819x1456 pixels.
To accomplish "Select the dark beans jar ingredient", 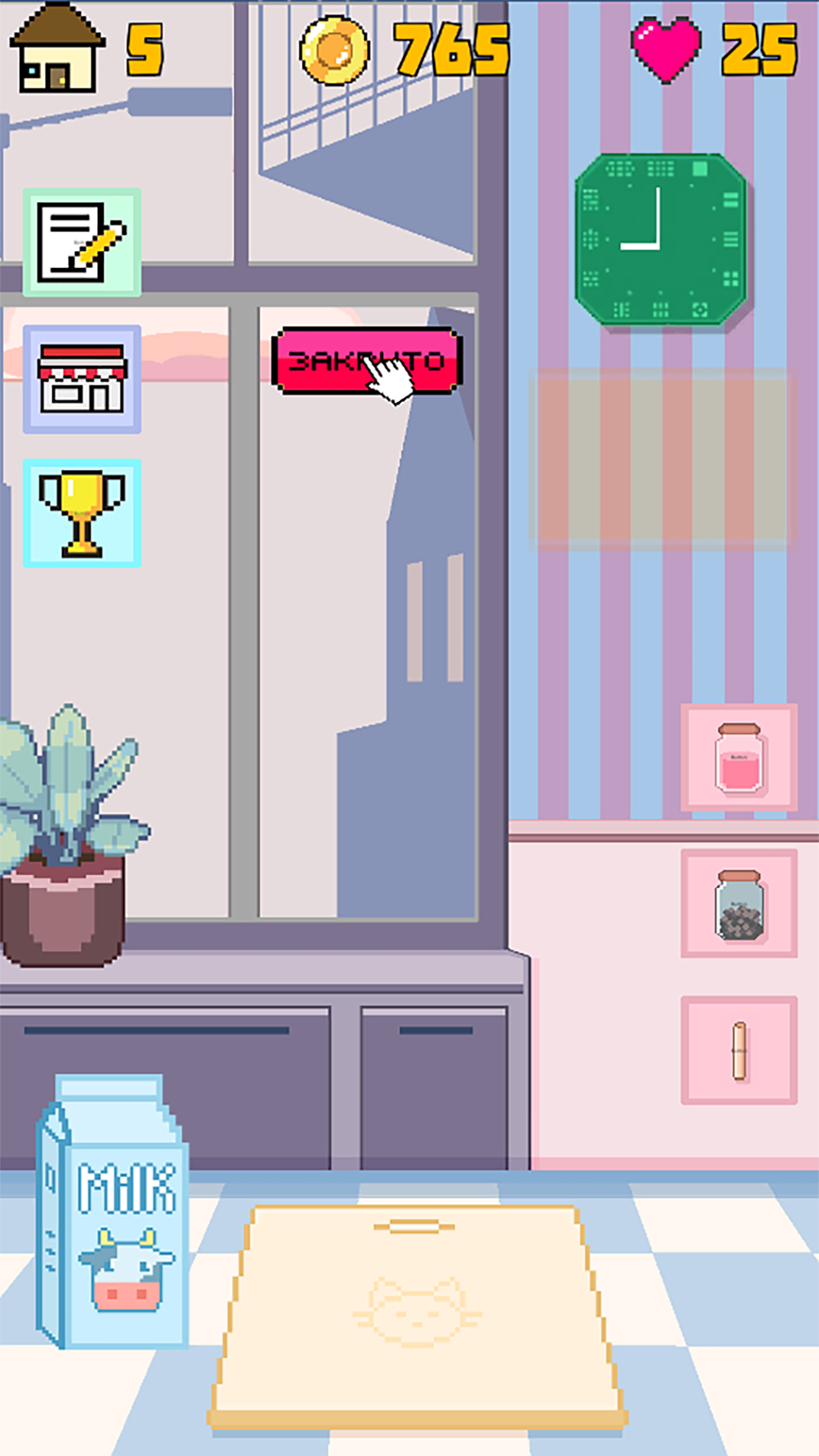I will [x=739, y=903].
